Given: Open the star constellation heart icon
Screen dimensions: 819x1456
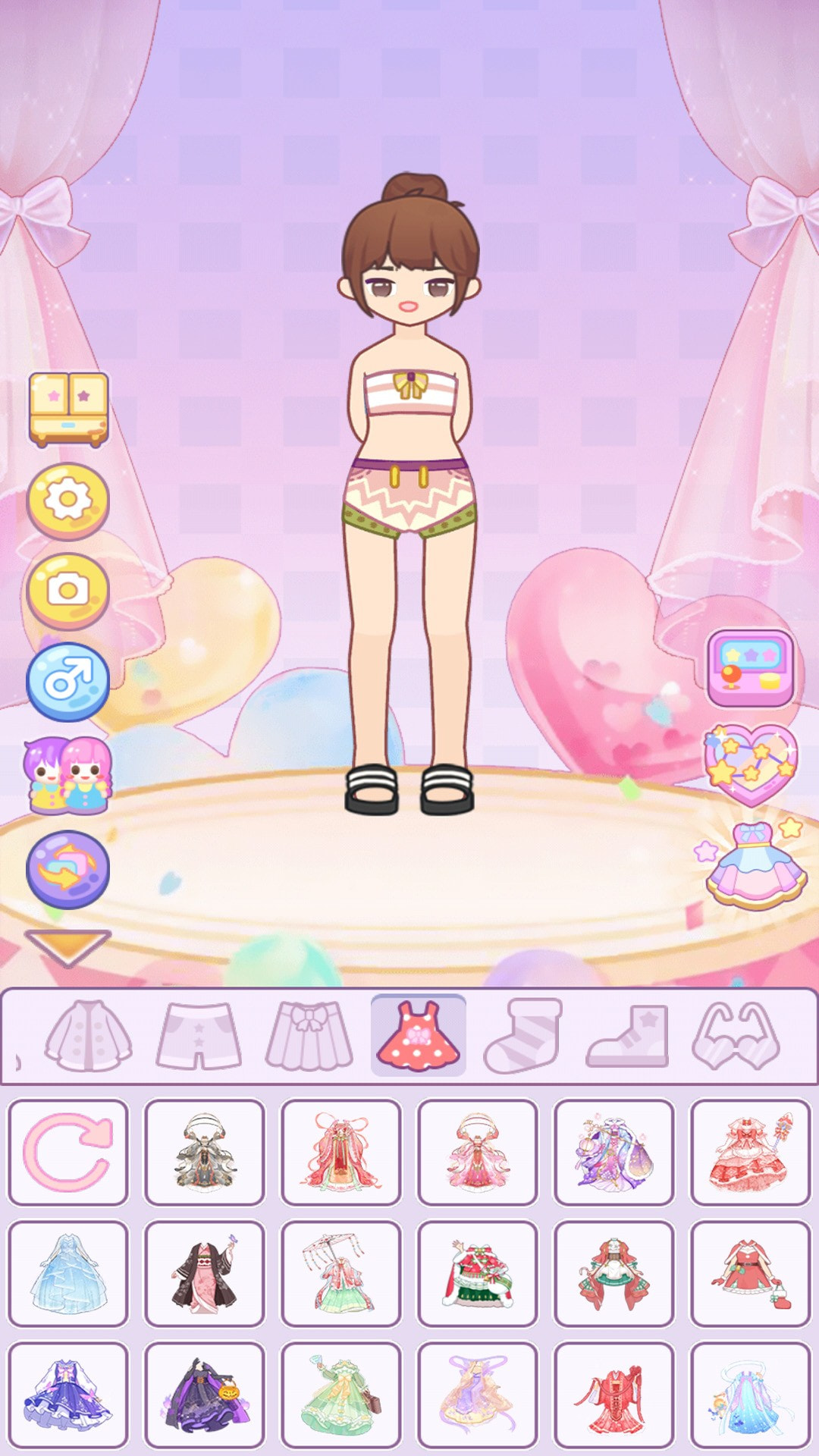Looking at the screenshot, I should 750,764.
